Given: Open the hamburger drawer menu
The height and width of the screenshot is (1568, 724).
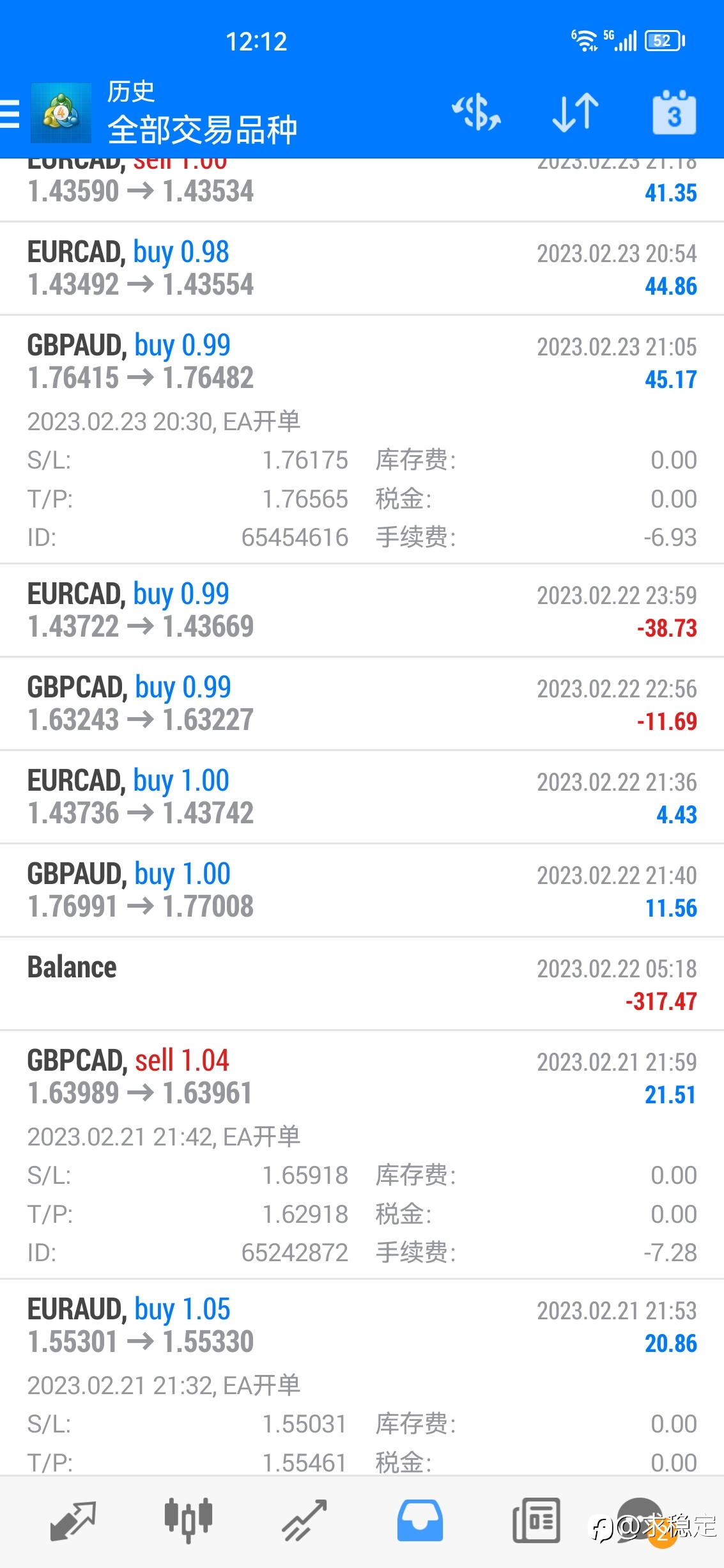Looking at the screenshot, I should click(10, 114).
